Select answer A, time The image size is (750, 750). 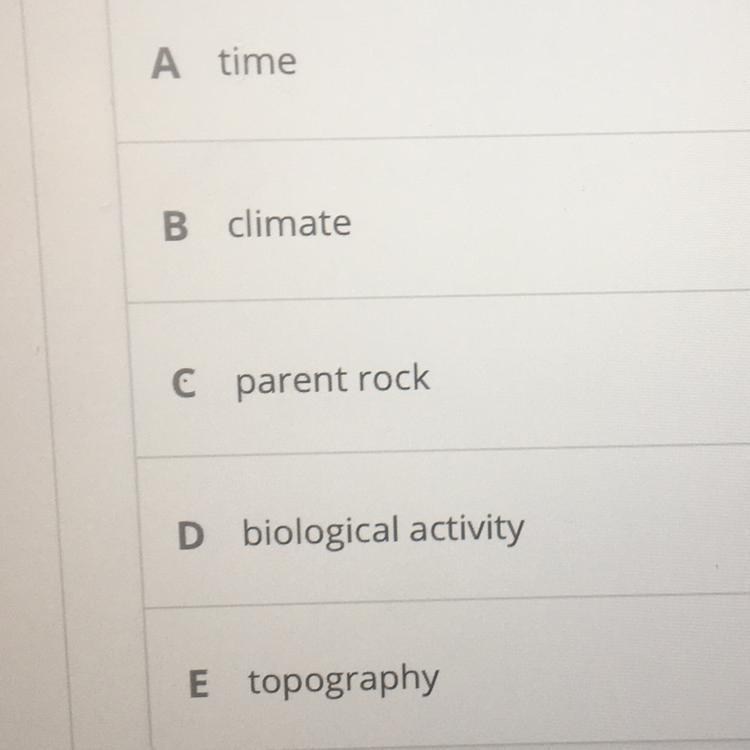click(428, 67)
